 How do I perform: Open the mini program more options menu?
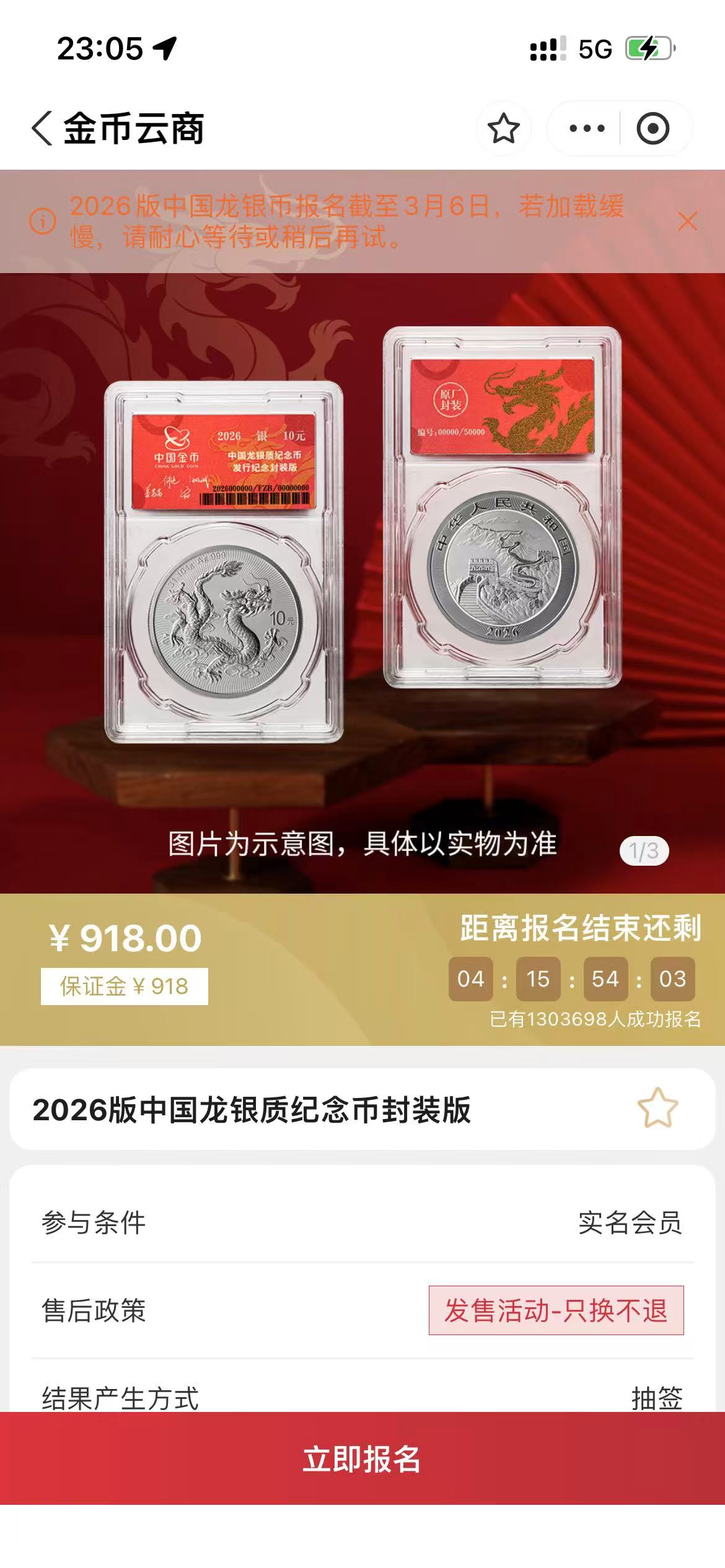[586, 129]
